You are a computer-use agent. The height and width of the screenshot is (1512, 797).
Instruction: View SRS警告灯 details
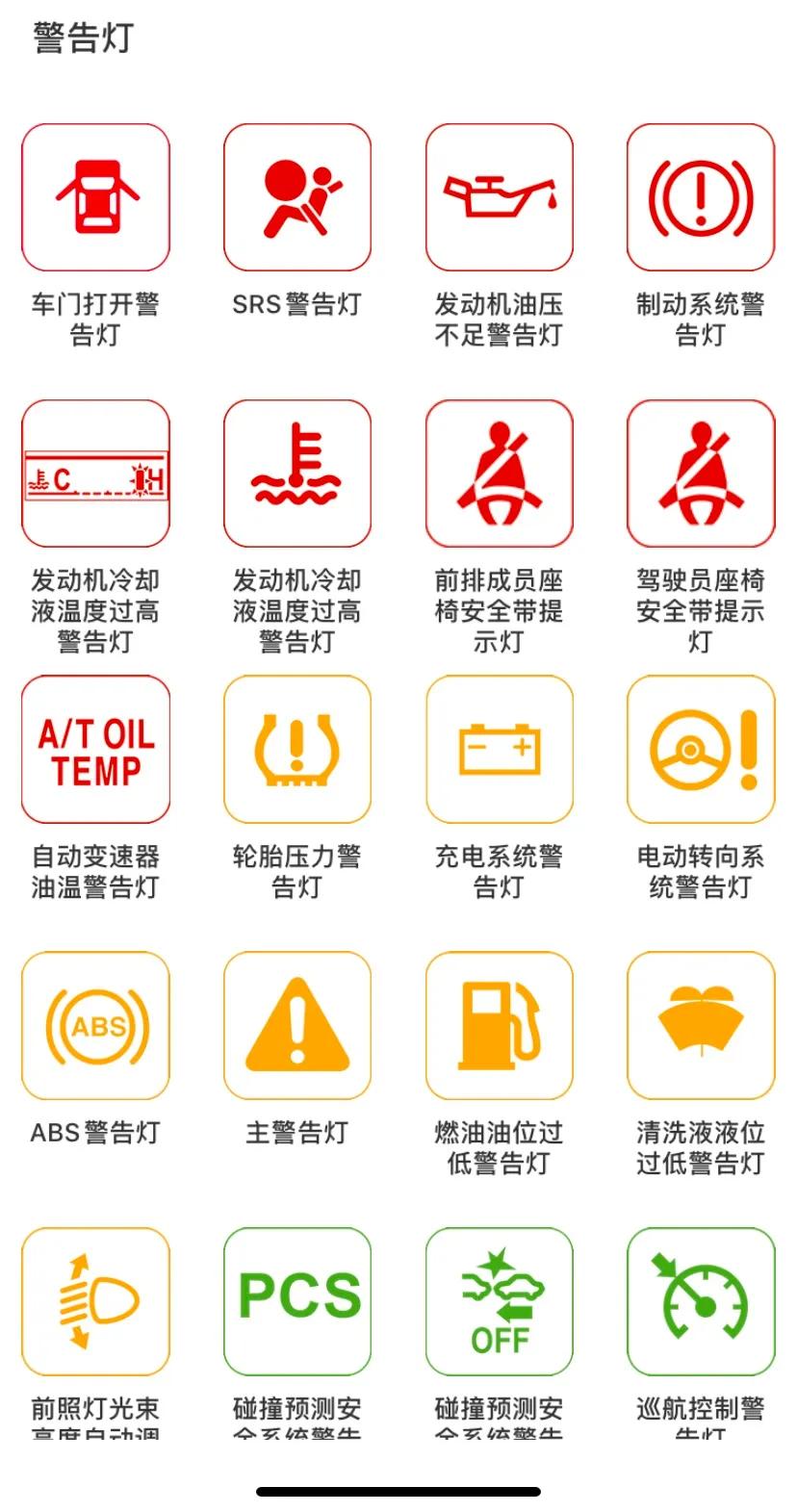click(x=297, y=197)
